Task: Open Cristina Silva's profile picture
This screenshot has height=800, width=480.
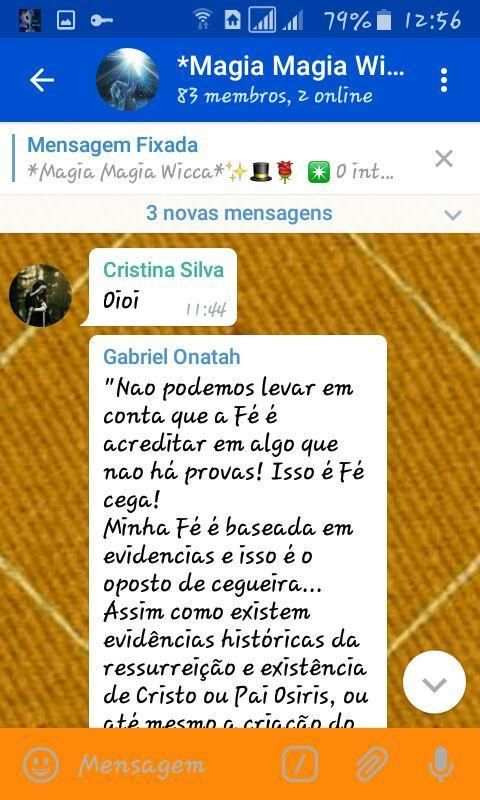Action: [x=40, y=295]
